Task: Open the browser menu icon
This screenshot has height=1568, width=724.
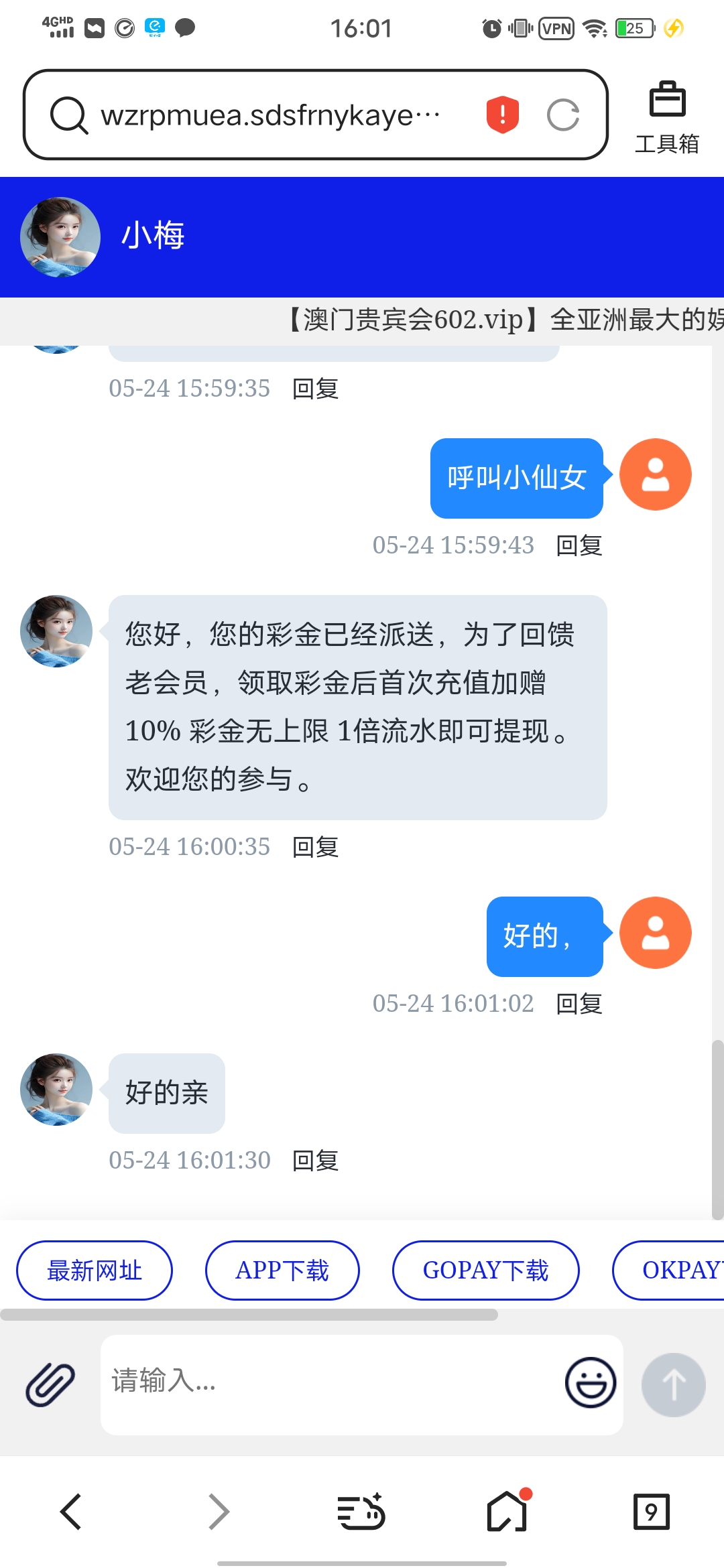Action: click(x=361, y=1512)
